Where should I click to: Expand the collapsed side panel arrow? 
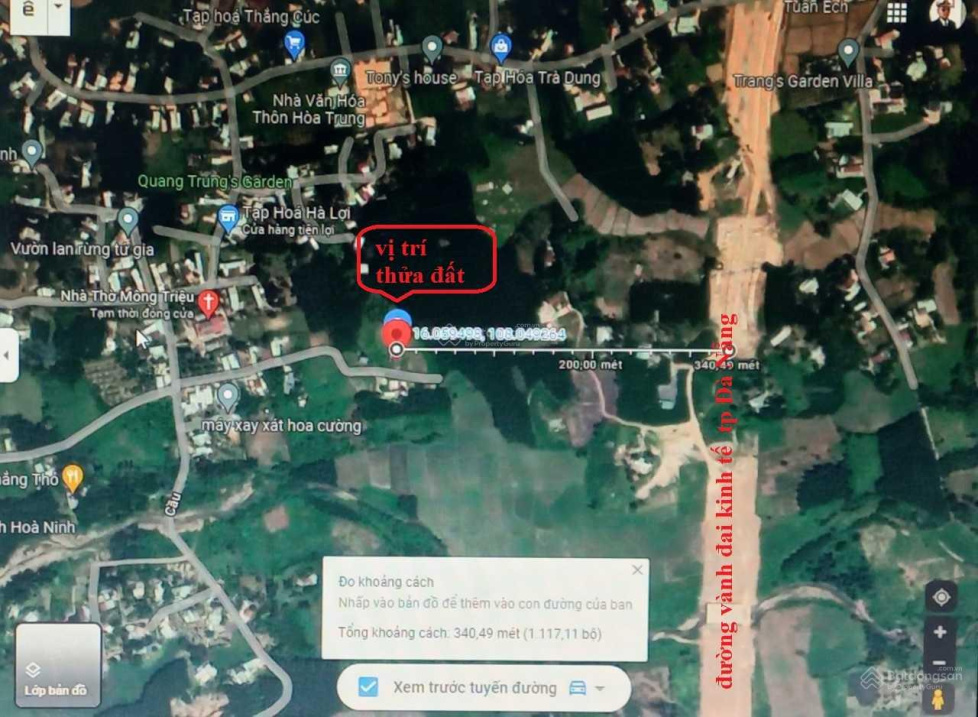[x=7, y=354]
